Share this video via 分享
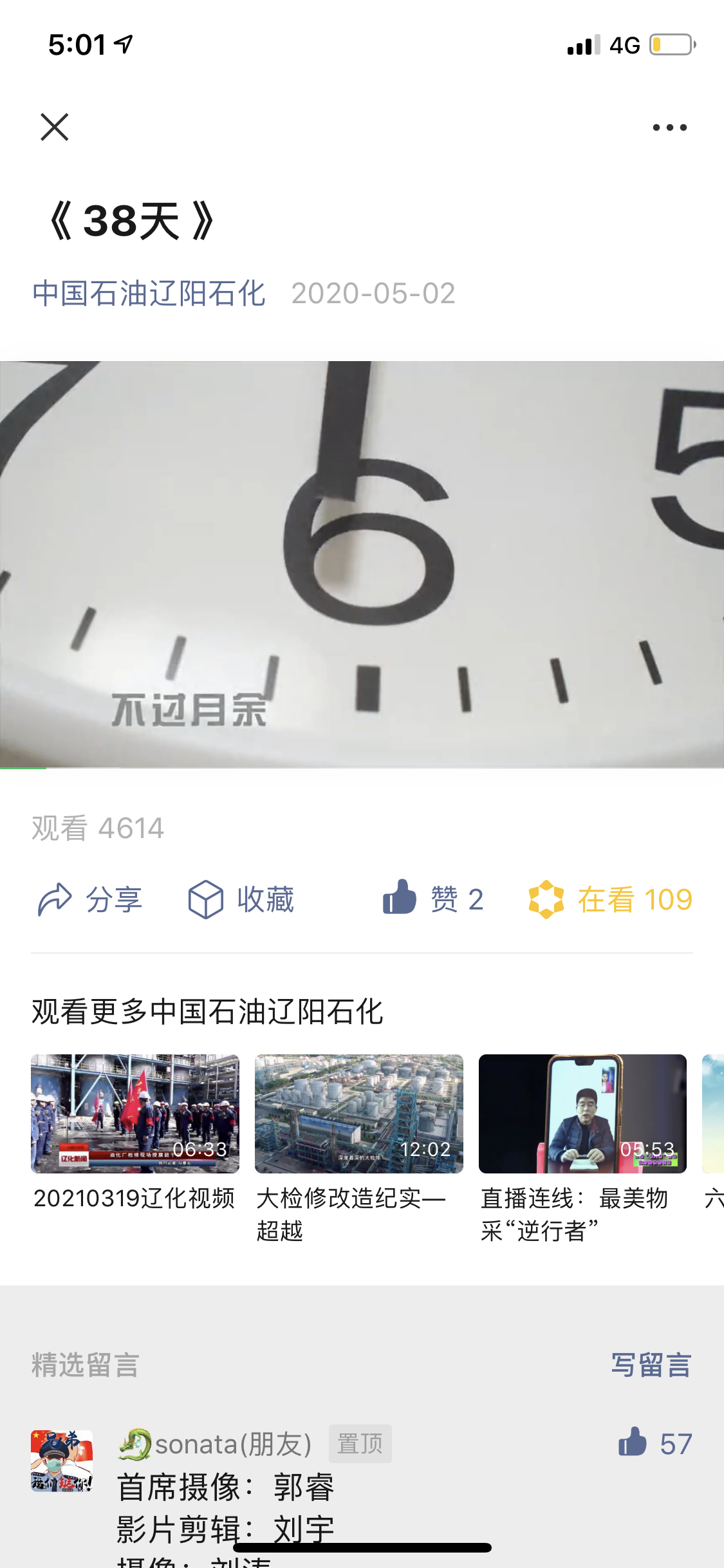Image resolution: width=724 pixels, height=1568 pixels. click(x=90, y=899)
